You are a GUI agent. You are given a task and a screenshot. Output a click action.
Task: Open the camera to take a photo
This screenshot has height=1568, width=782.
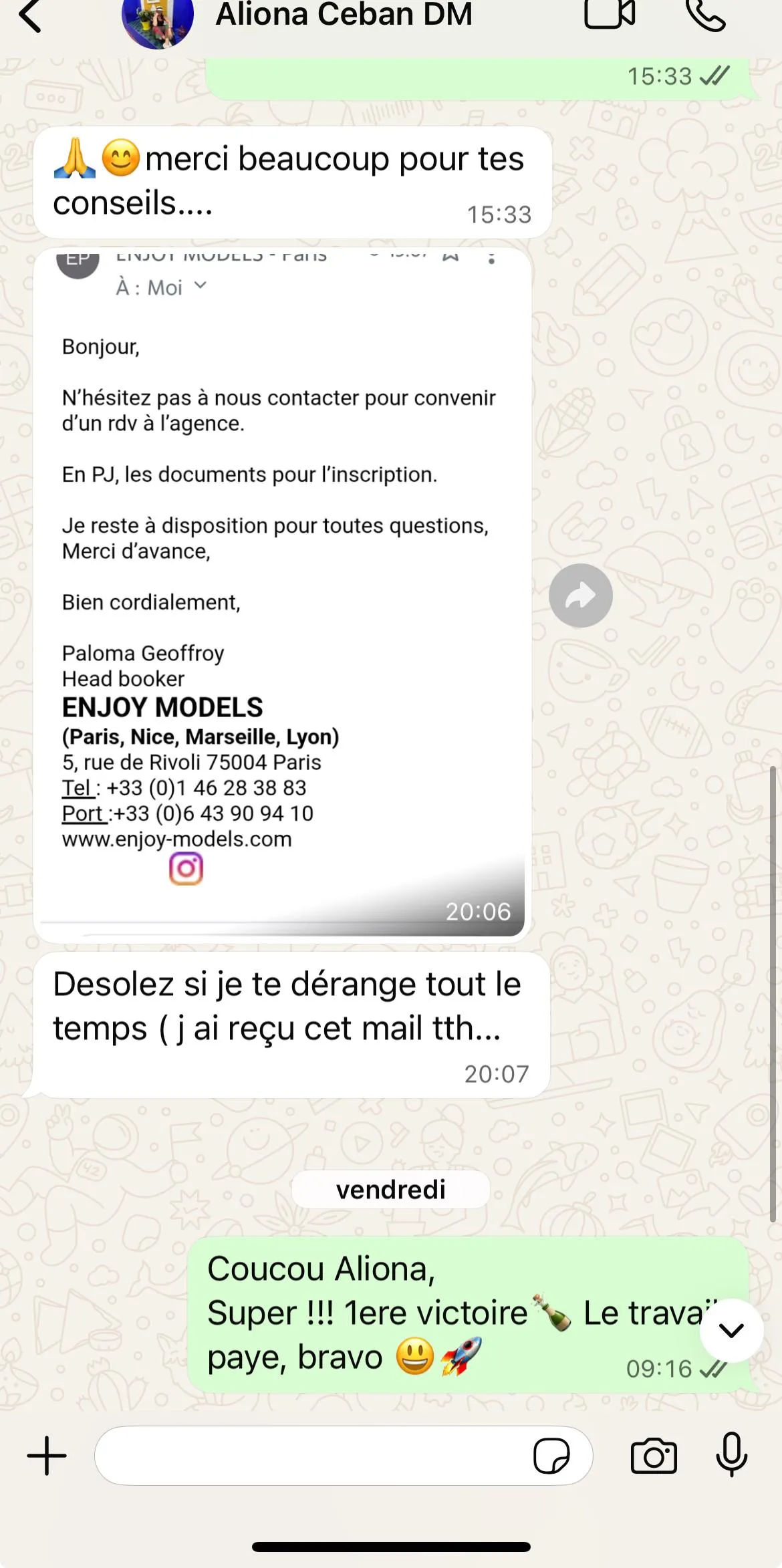(x=654, y=1456)
